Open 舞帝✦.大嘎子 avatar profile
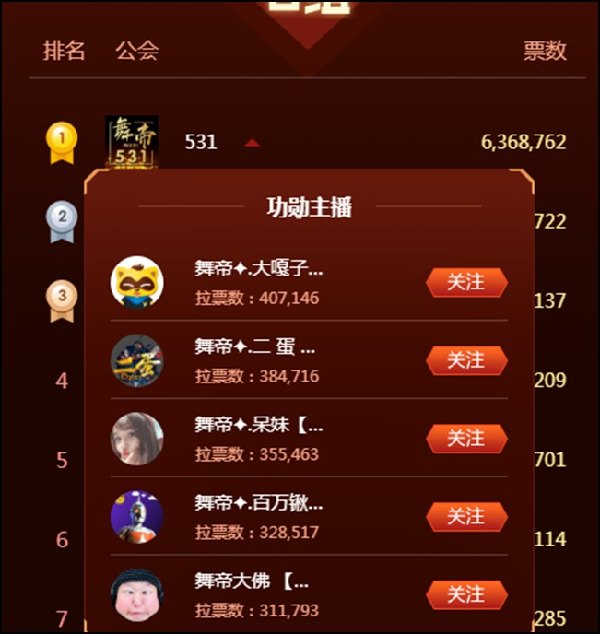The image size is (600, 634). click(x=137, y=283)
